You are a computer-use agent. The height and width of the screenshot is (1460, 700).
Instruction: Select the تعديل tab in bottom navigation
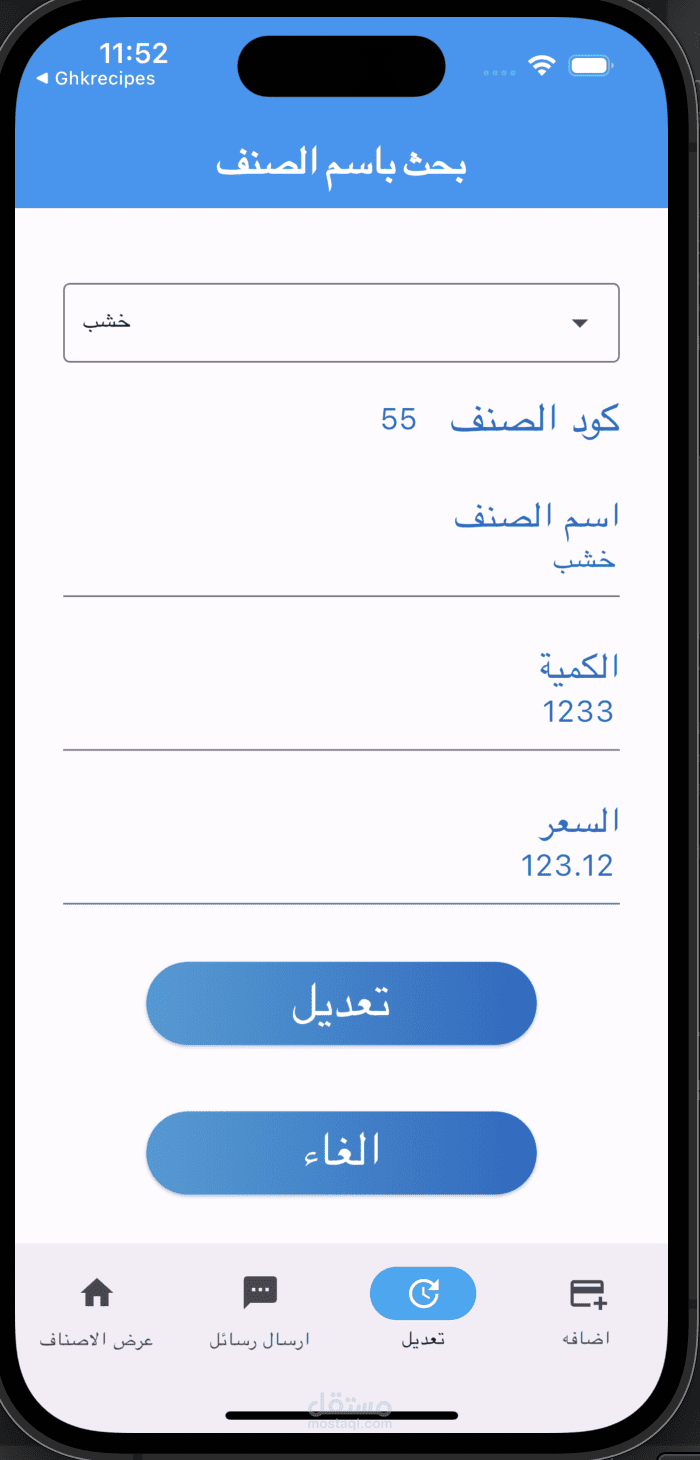(x=423, y=1312)
